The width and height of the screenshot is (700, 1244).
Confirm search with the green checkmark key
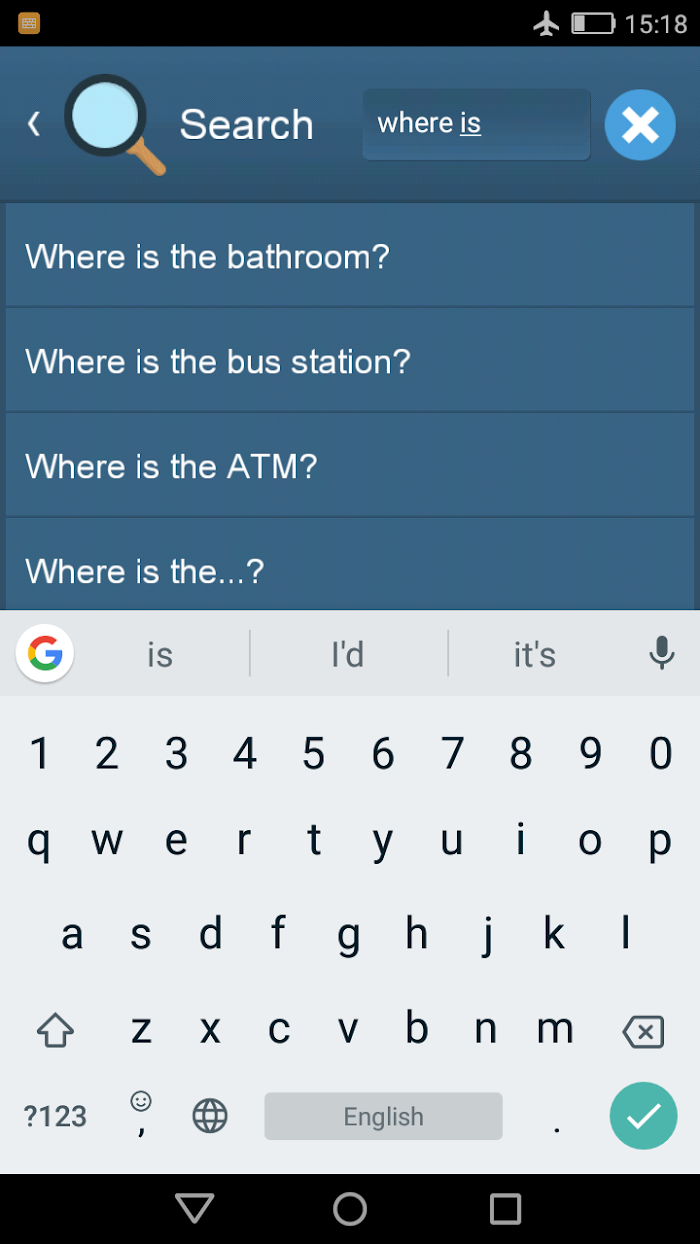pyautogui.click(x=644, y=1116)
